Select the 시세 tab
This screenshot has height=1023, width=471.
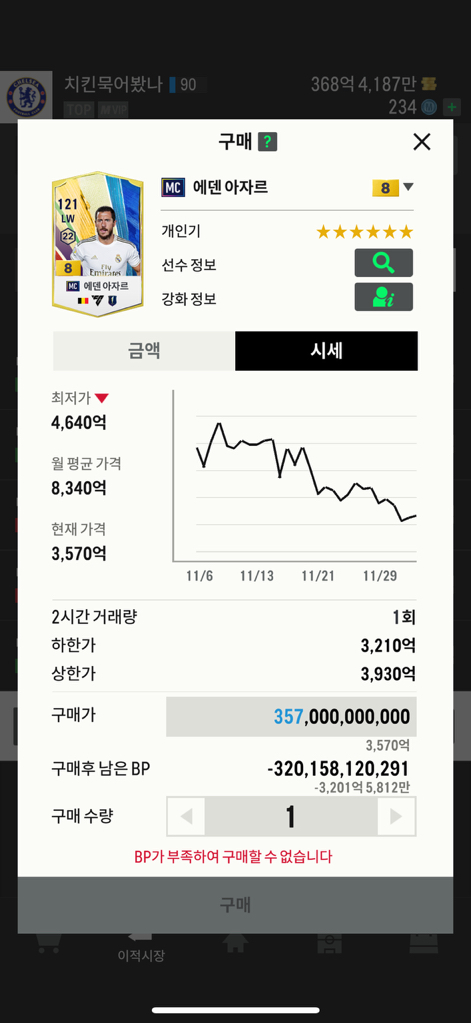tap(326, 351)
